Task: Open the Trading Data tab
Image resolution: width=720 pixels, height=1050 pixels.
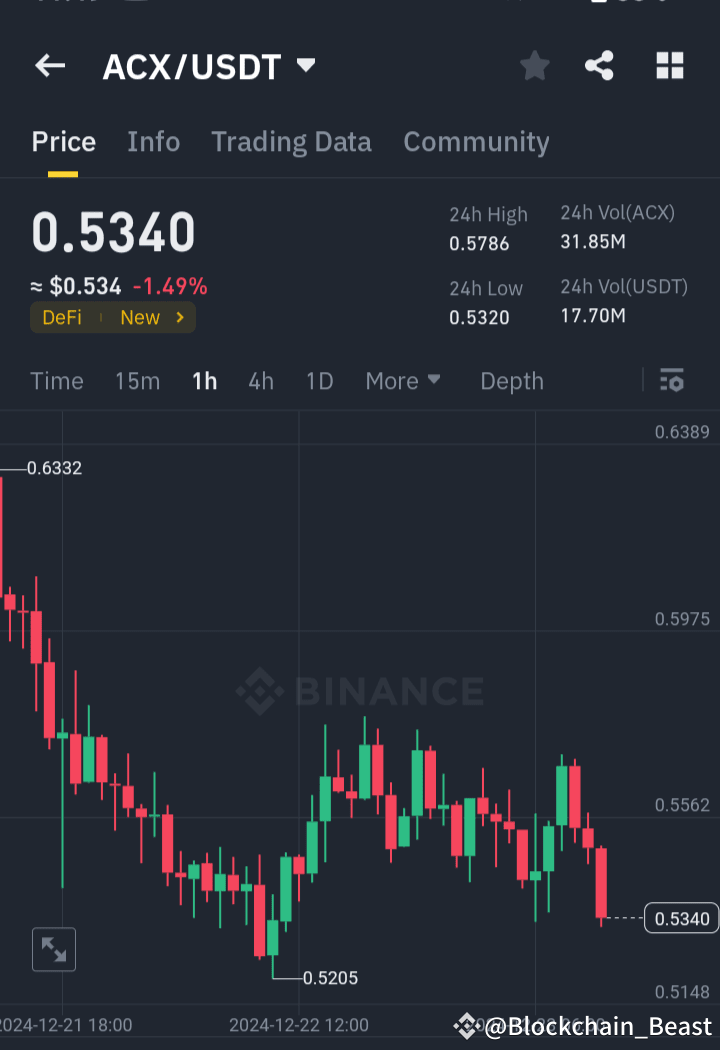Action: point(291,142)
